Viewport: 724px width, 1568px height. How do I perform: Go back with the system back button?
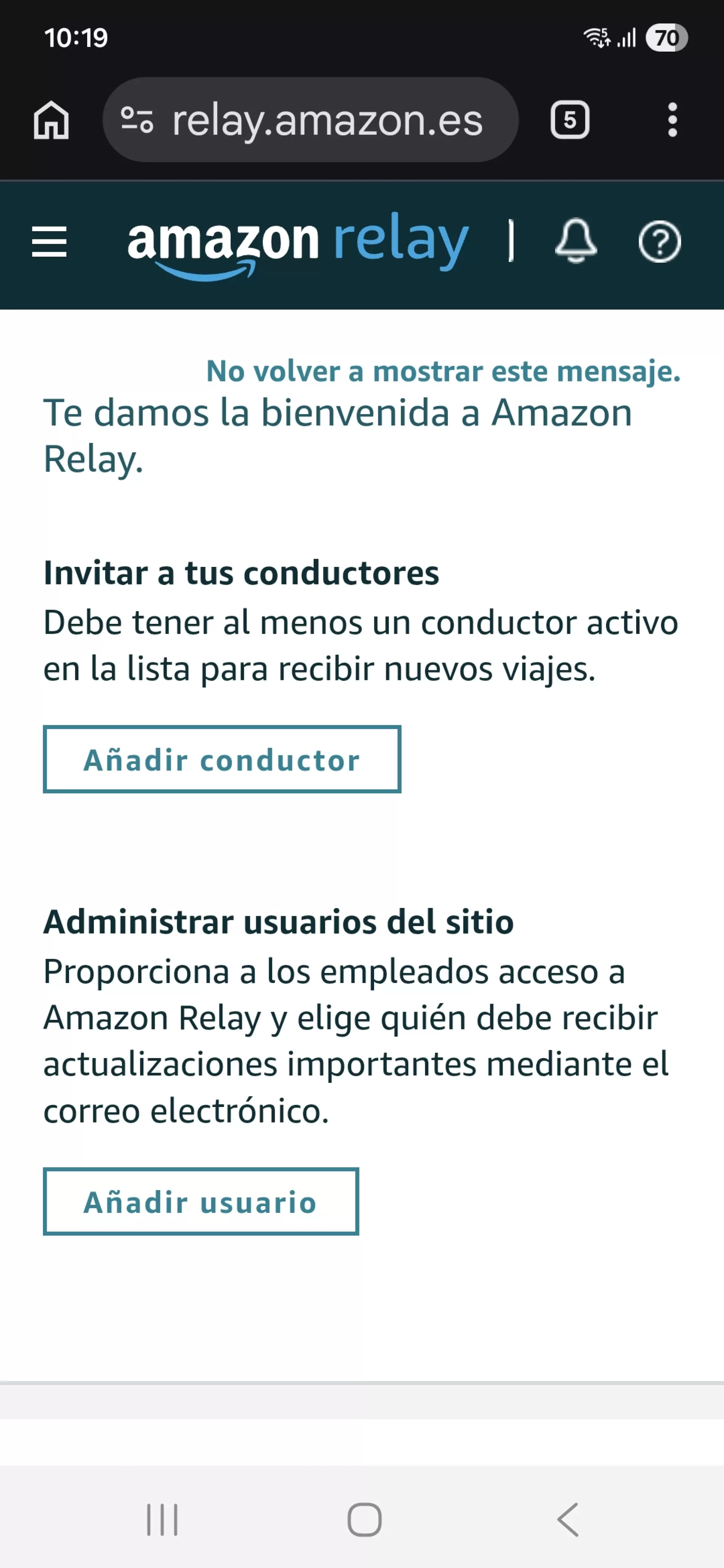[568, 1519]
